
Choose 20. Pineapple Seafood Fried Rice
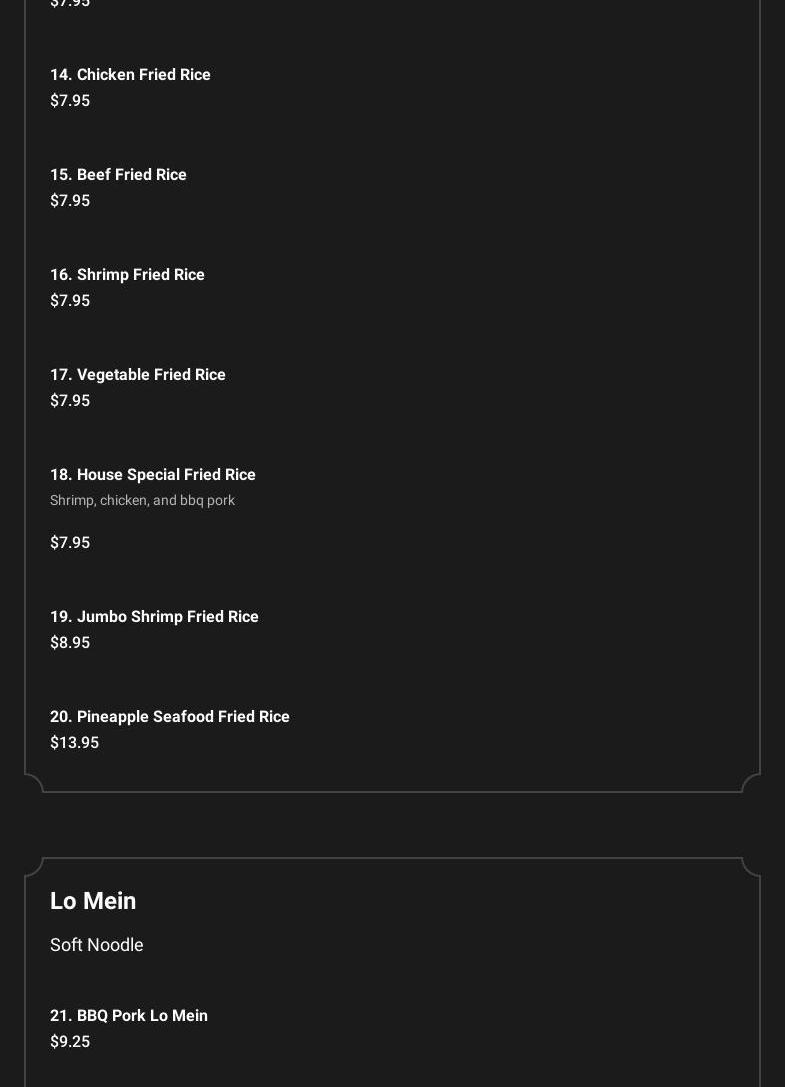(x=170, y=717)
